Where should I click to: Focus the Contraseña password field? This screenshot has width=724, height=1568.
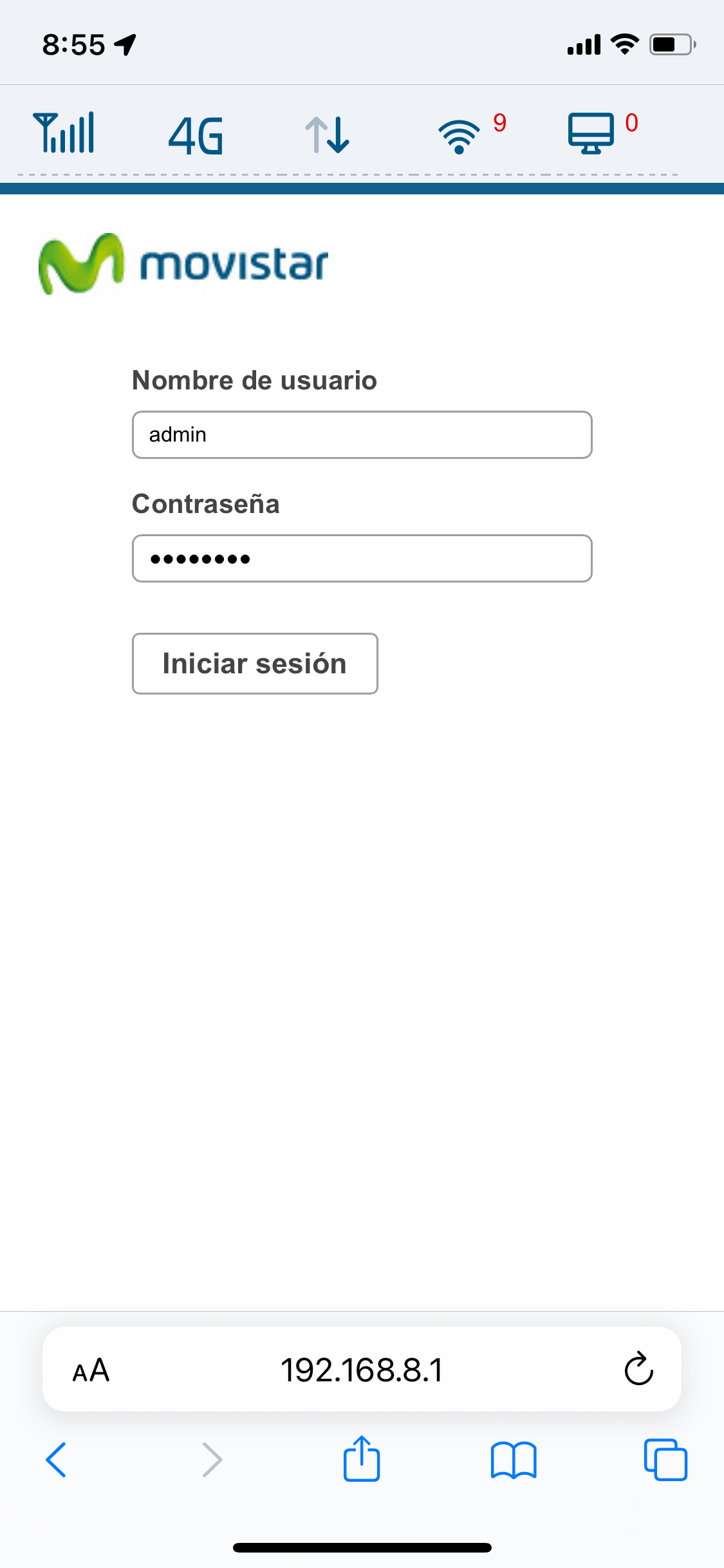tap(362, 558)
